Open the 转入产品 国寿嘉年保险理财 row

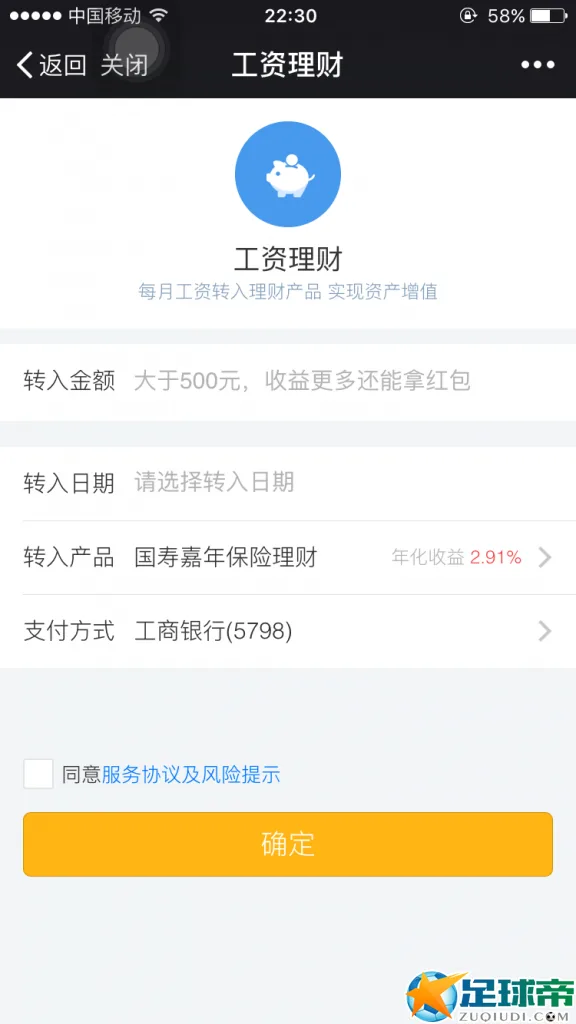288,558
